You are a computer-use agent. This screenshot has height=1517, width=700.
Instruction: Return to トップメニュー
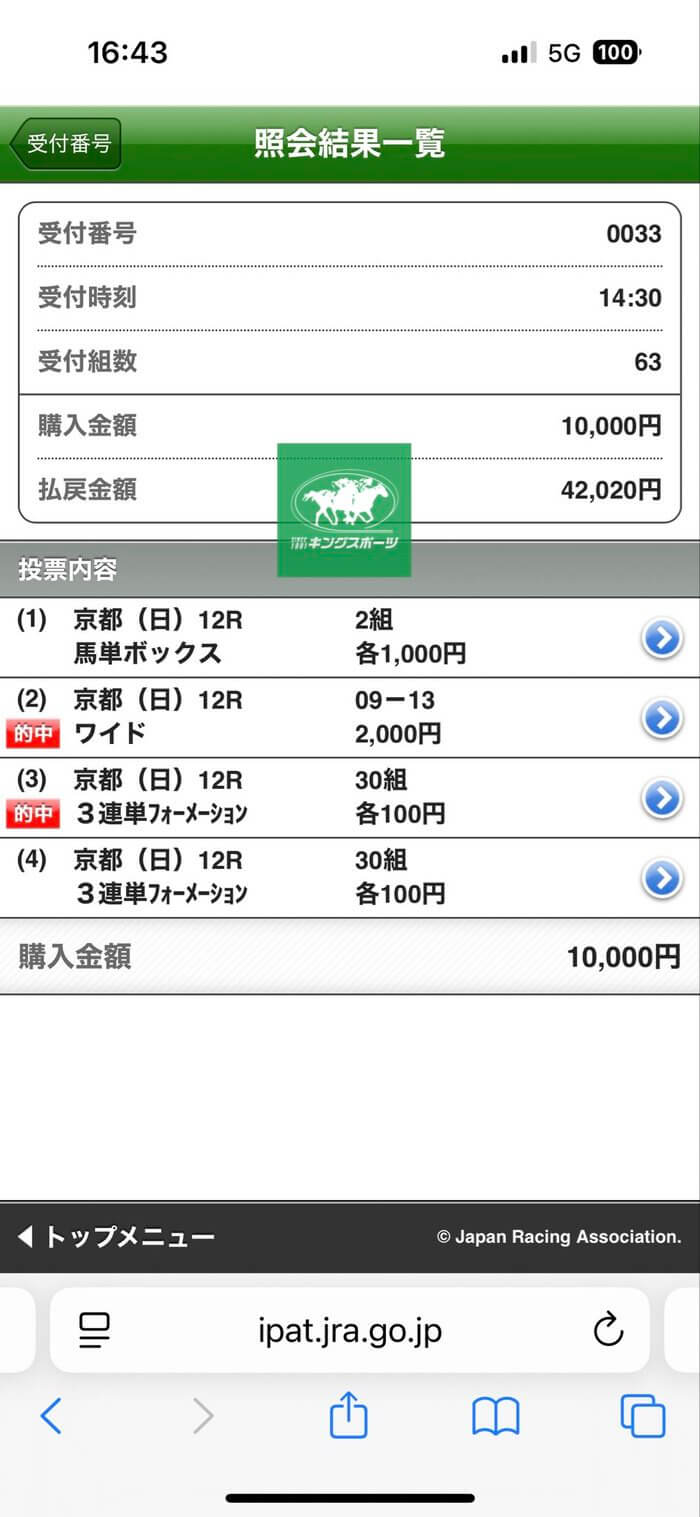click(x=117, y=1237)
